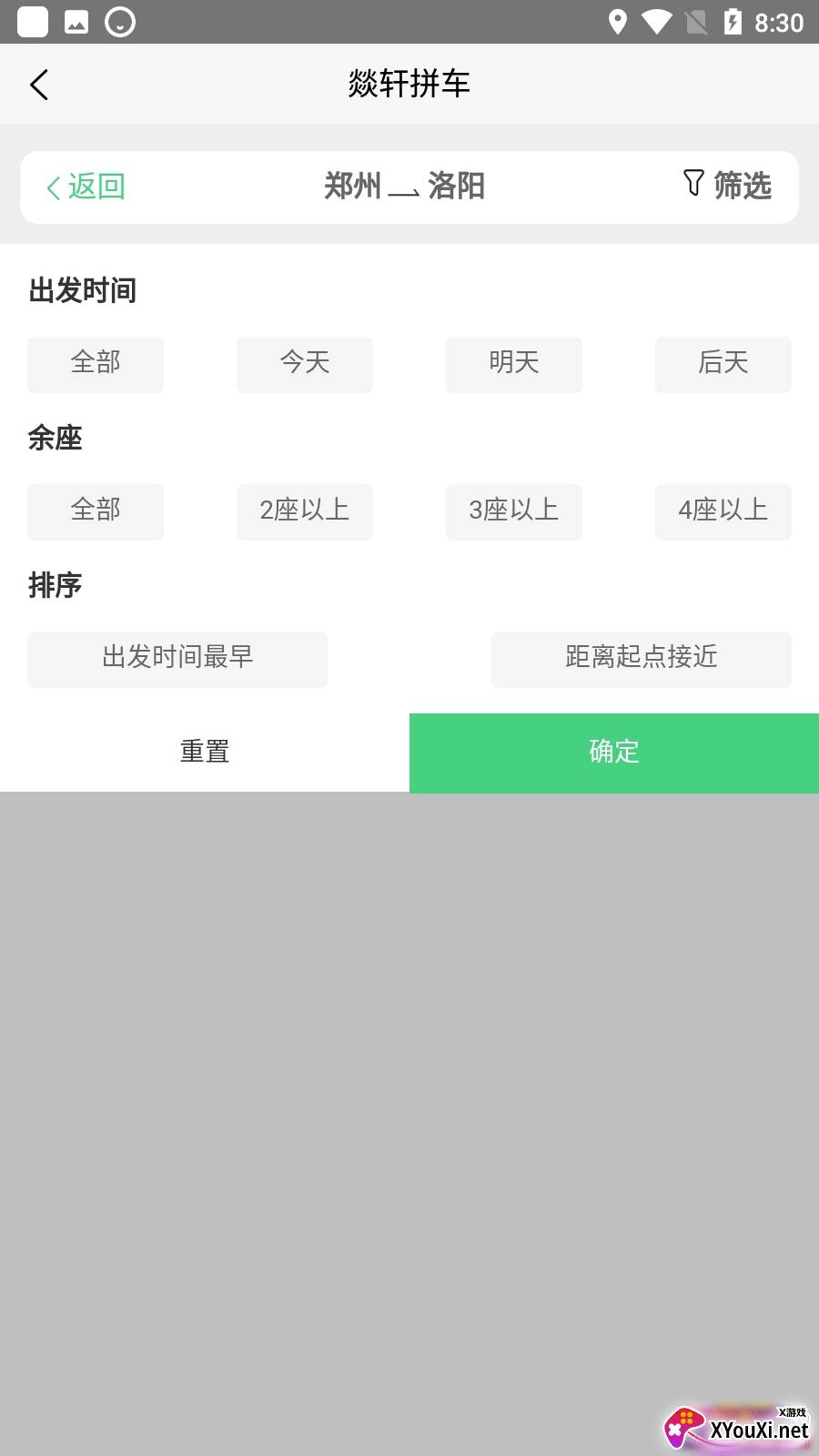The height and width of the screenshot is (1456, 819).
Task: Reset filters with 重置
Action: [205, 753]
